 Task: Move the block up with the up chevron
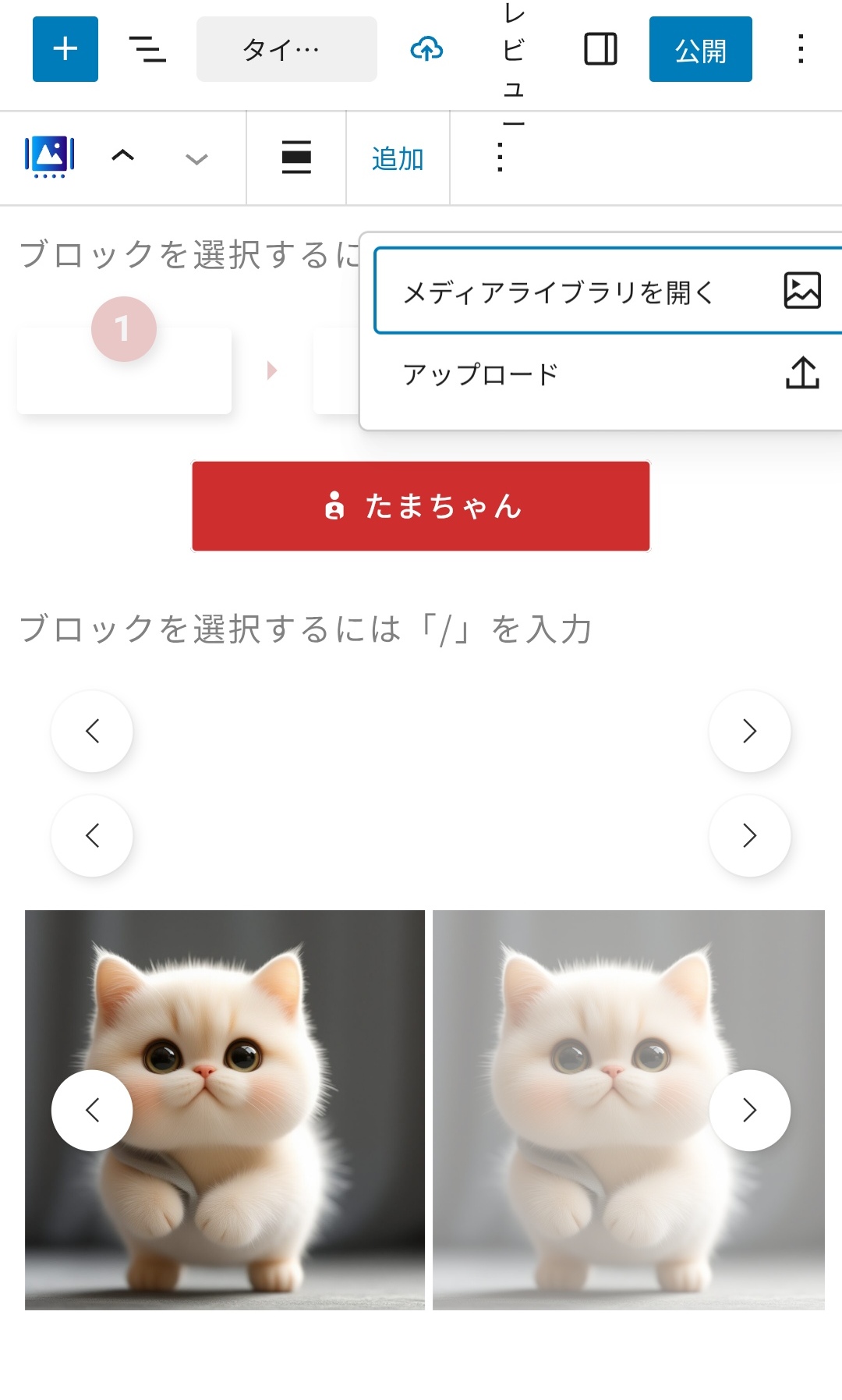point(122,156)
